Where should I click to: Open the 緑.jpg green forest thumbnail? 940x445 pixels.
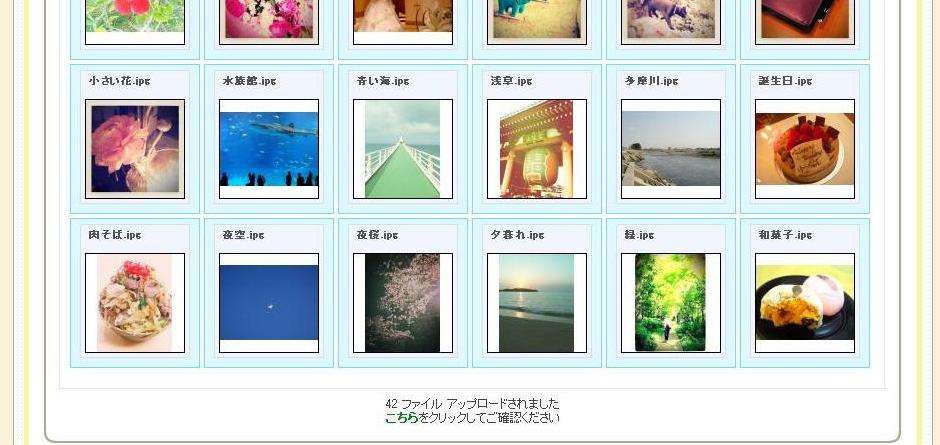coord(671,303)
